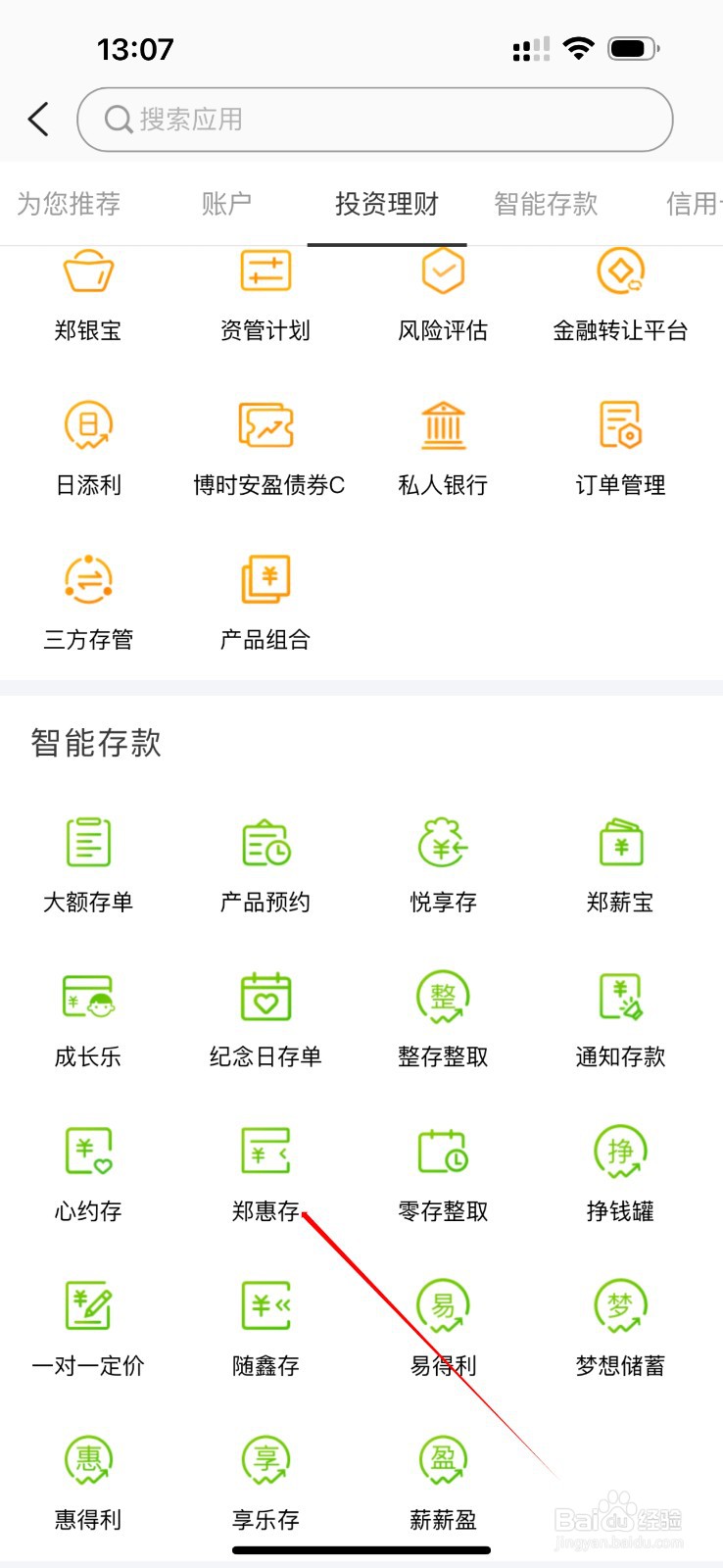
Task: Open 金融转让平台
Action: point(620,296)
